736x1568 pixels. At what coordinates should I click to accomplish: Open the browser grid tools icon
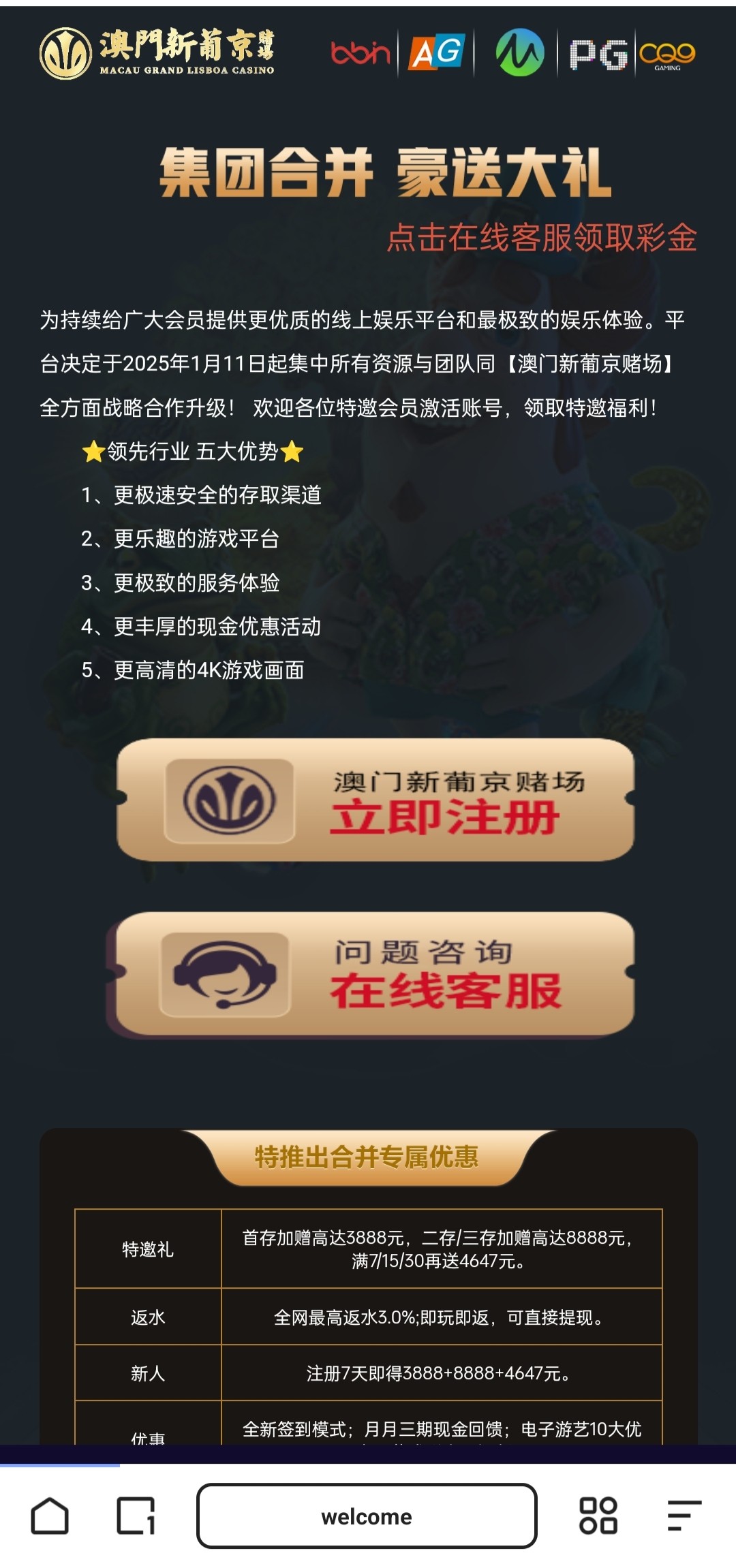(598, 1516)
